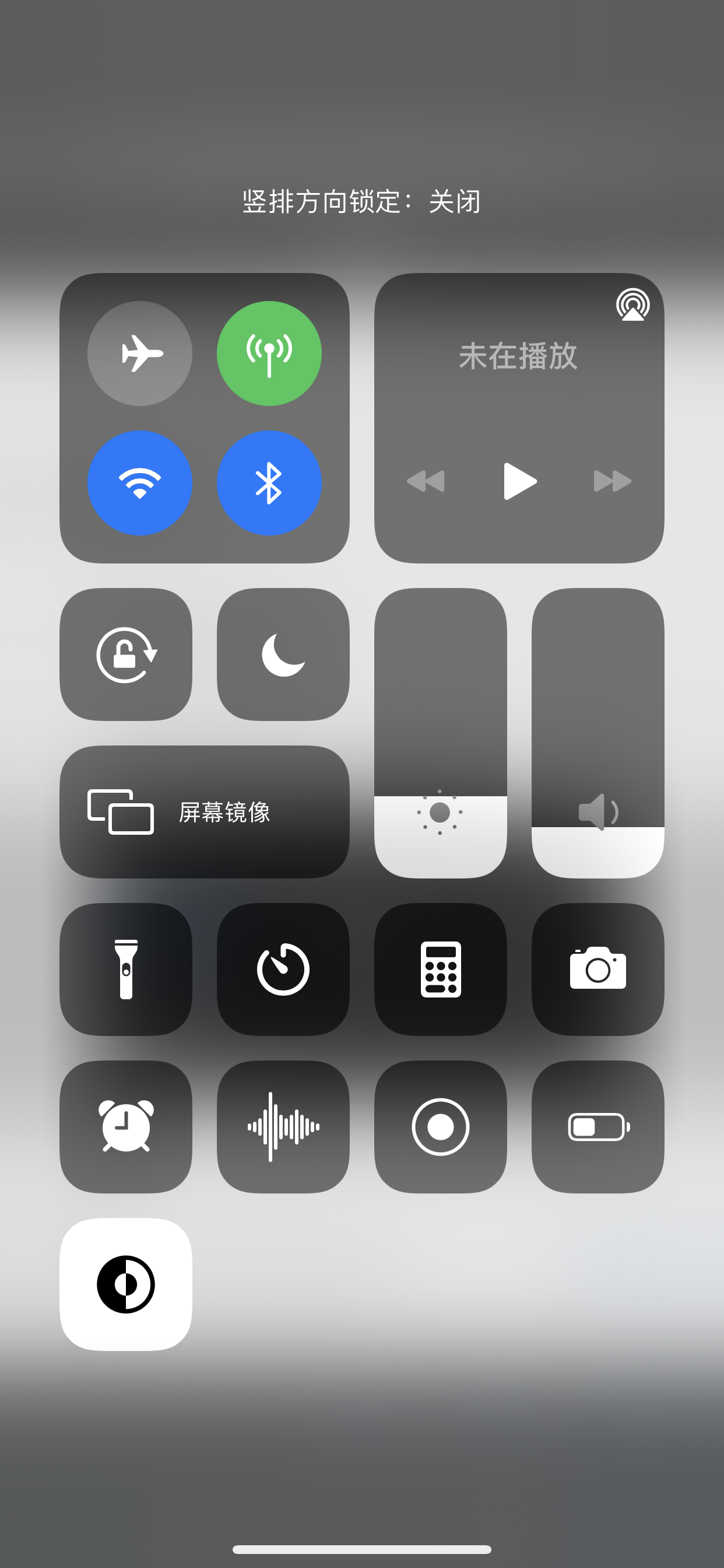
Task: Tap the brightness slider
Action: pos(440,733)
